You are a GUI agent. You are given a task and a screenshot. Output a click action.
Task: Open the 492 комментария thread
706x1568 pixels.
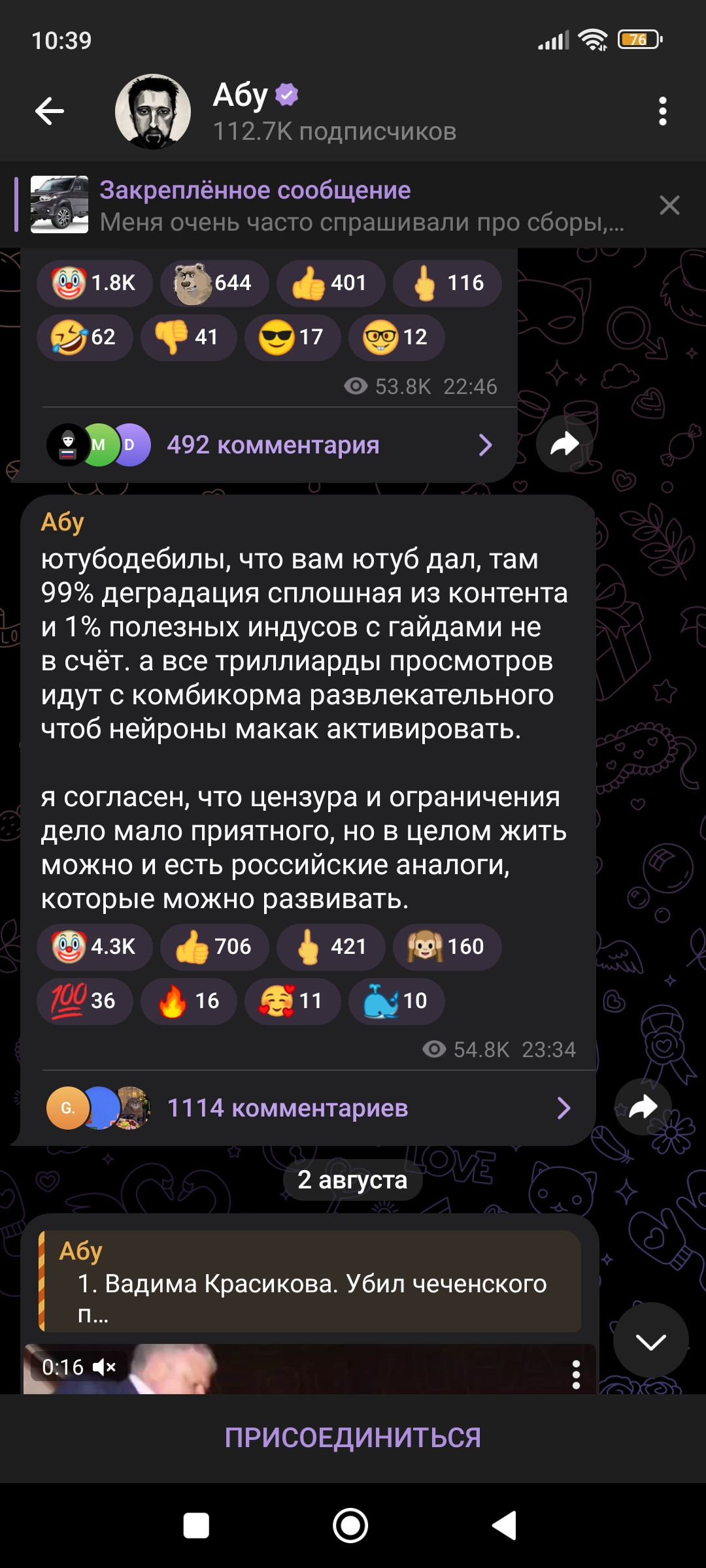(268, 445)
